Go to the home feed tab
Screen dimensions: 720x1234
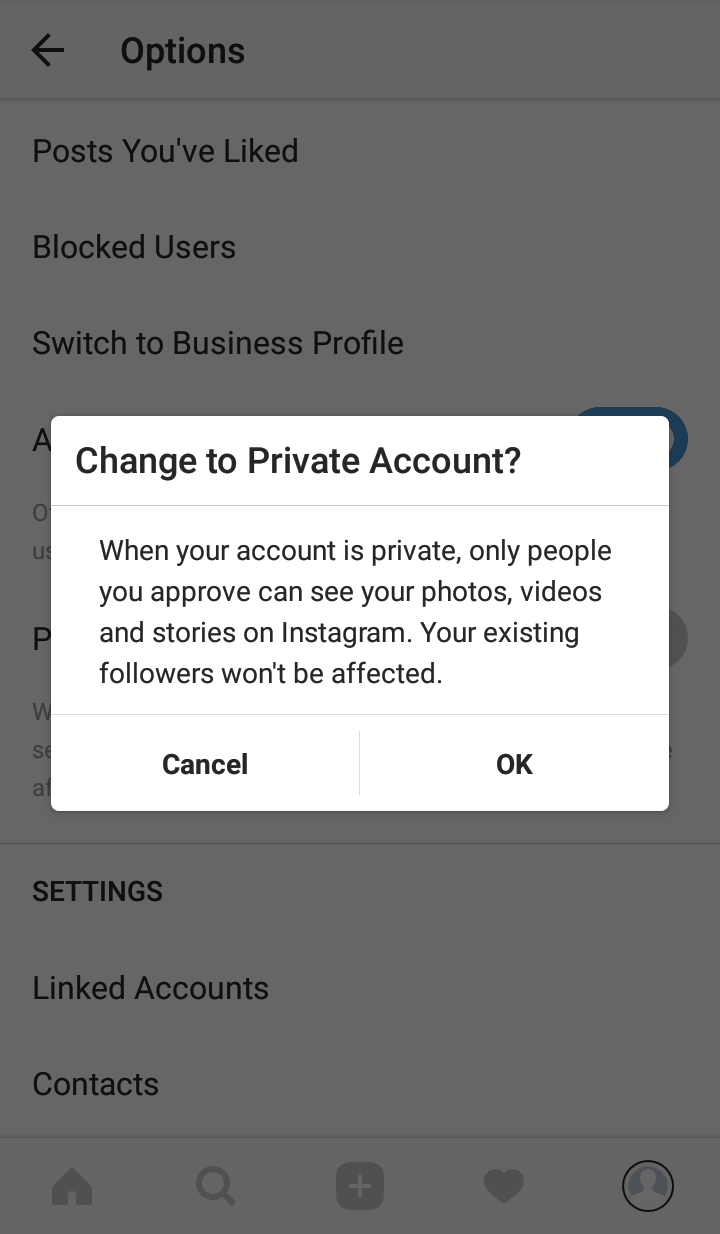point(72,1186)
